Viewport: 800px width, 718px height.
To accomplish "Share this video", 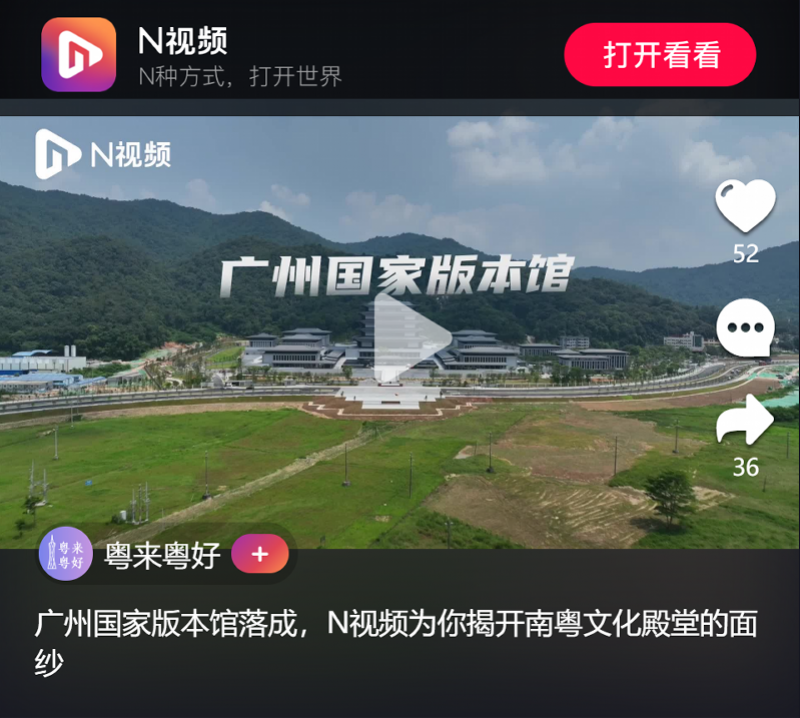I will point(745,420).
